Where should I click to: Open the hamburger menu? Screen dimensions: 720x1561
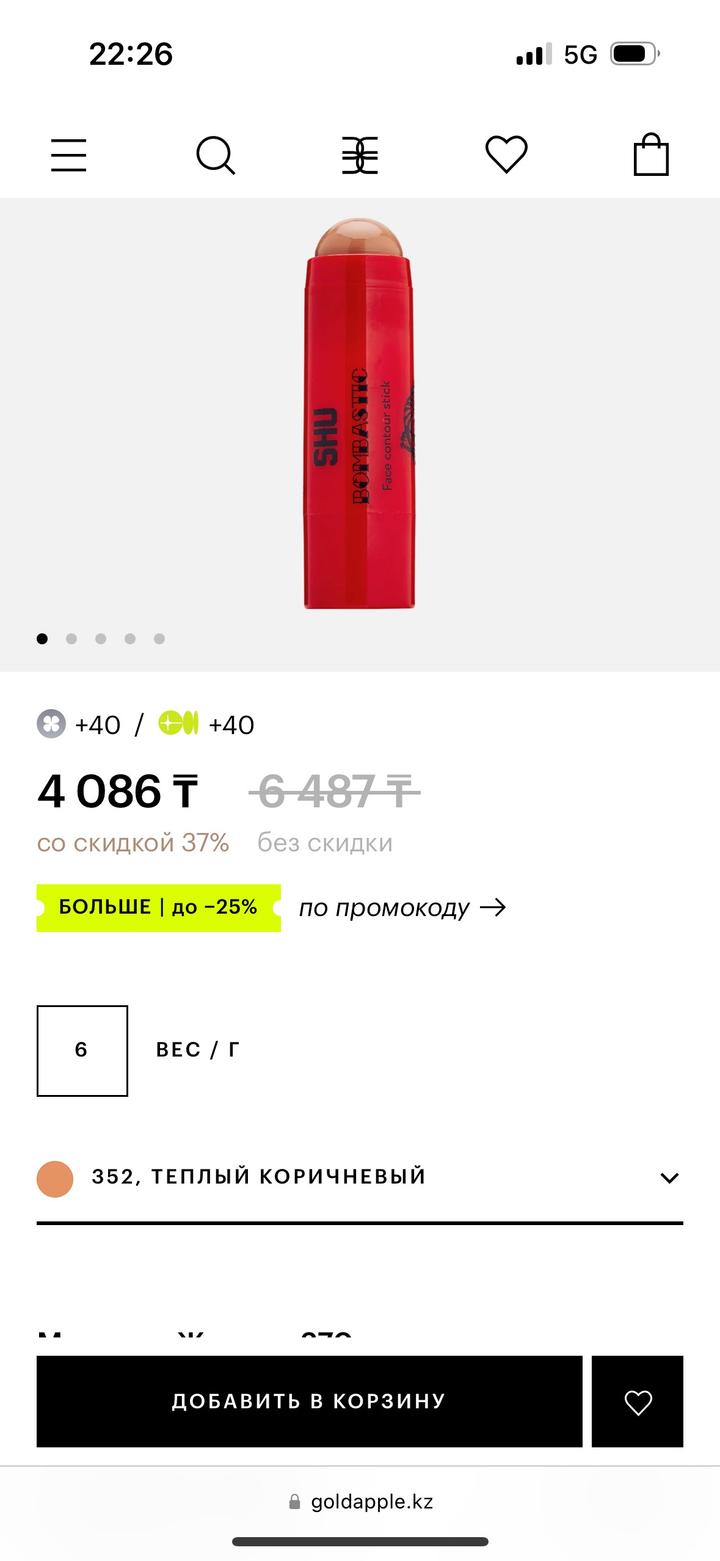[68, 155]
